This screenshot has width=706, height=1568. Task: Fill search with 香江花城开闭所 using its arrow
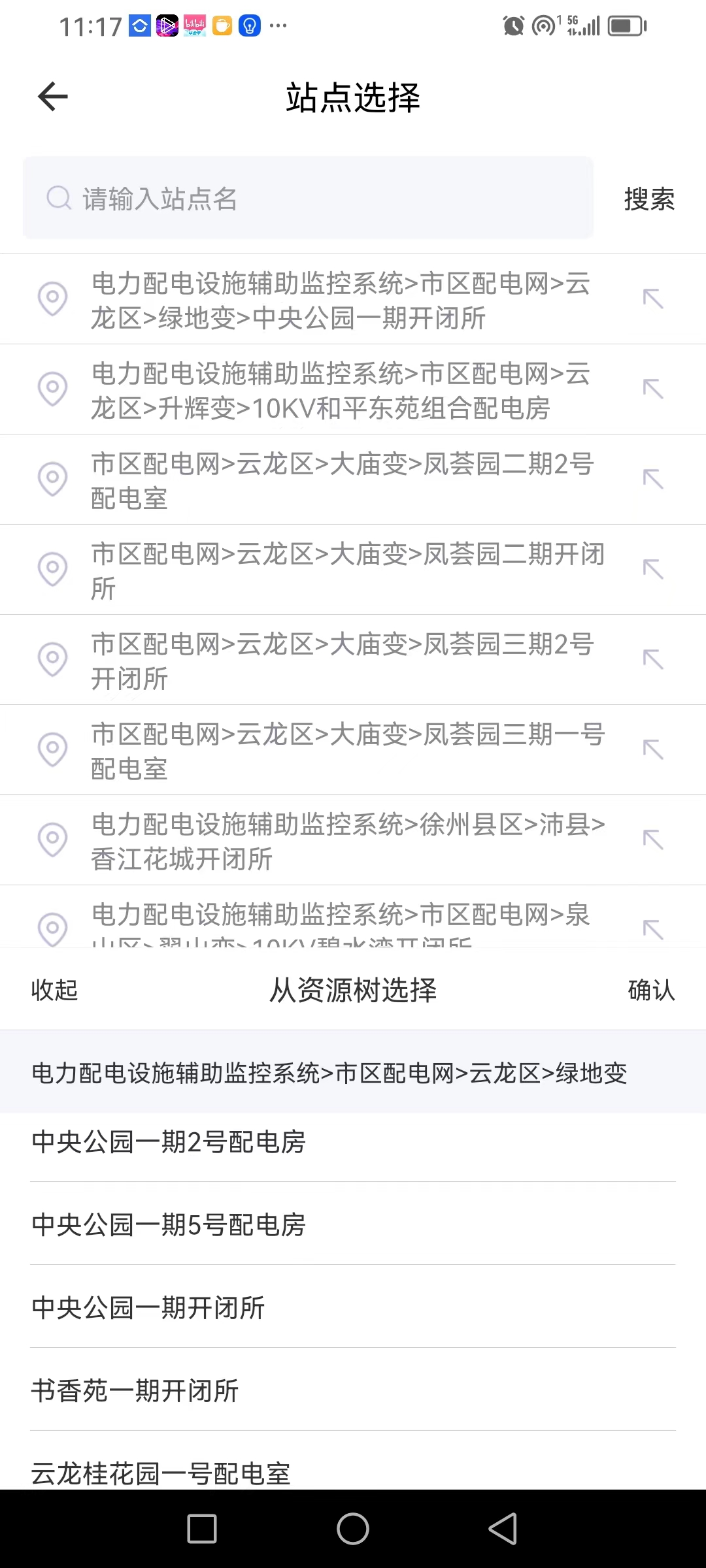(x=653, y=840)
